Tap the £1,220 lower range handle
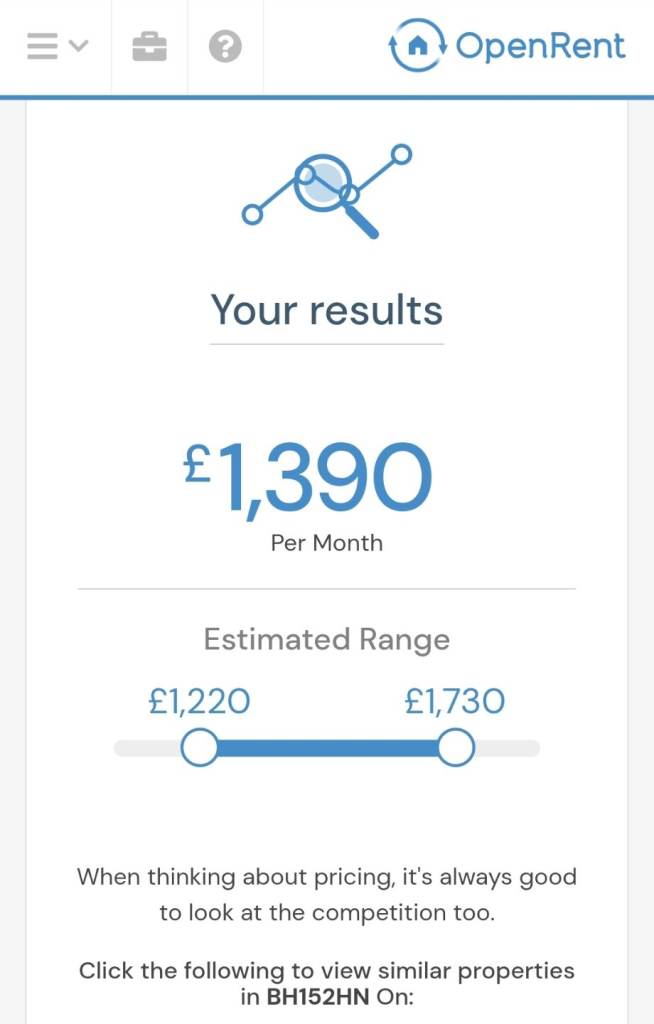This screenshot has width=654, height=1024. 200,748
